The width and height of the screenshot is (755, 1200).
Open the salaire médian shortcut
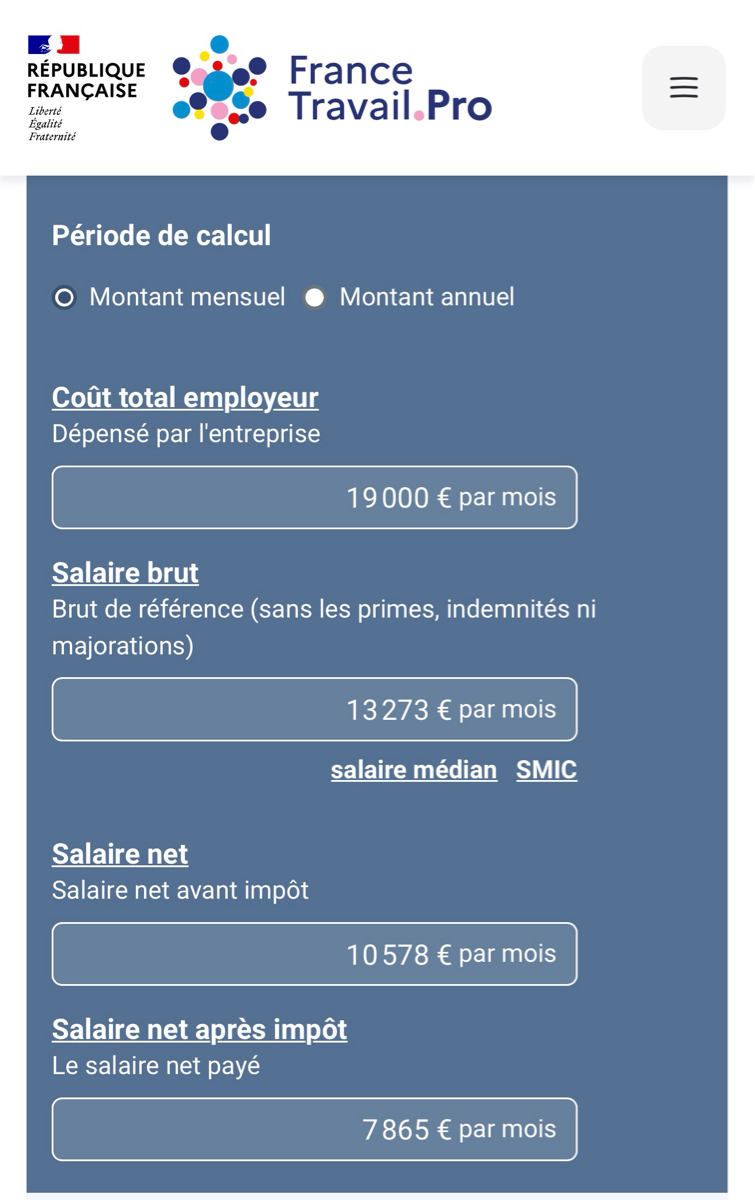tap(414, 770)
